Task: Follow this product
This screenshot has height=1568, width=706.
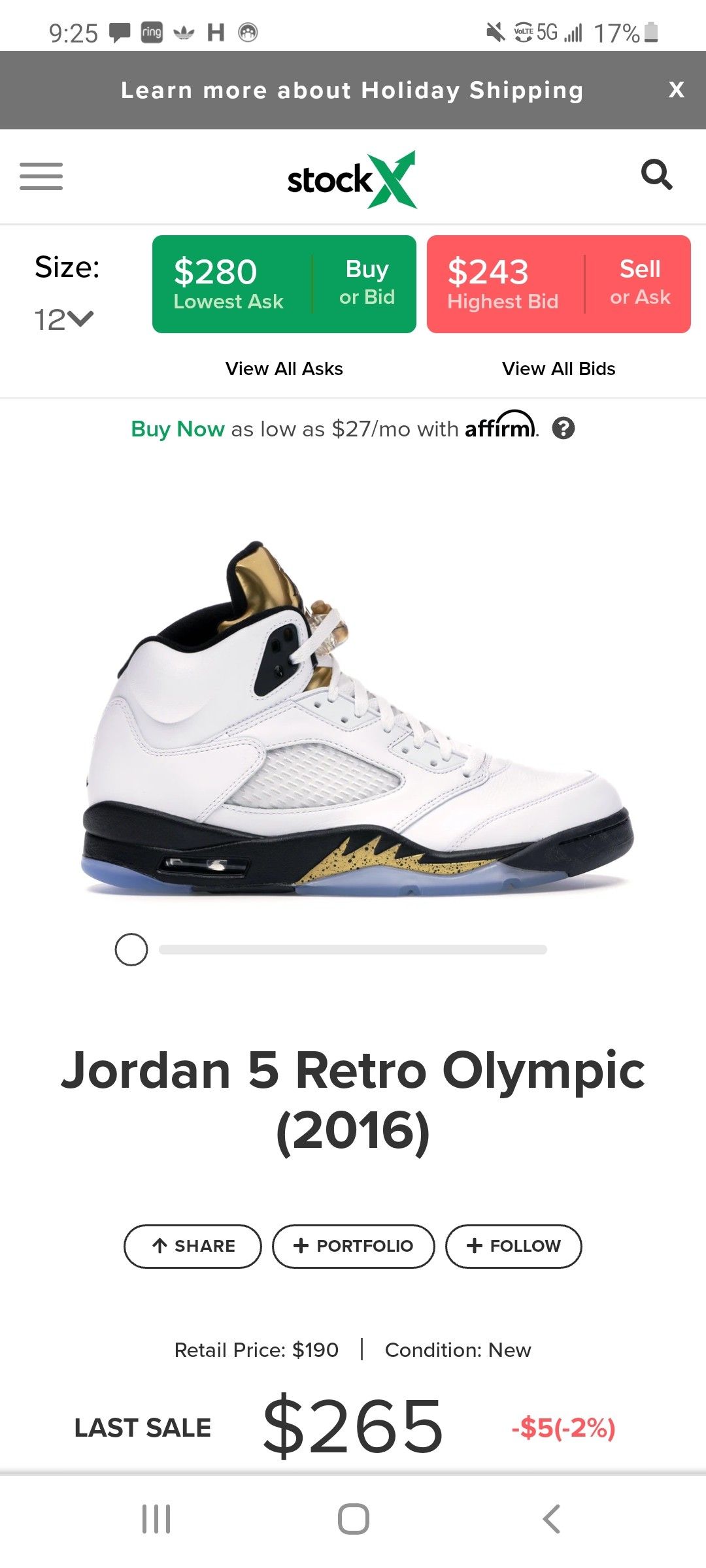Action: pyautogui.click(x=514, y=1246)
